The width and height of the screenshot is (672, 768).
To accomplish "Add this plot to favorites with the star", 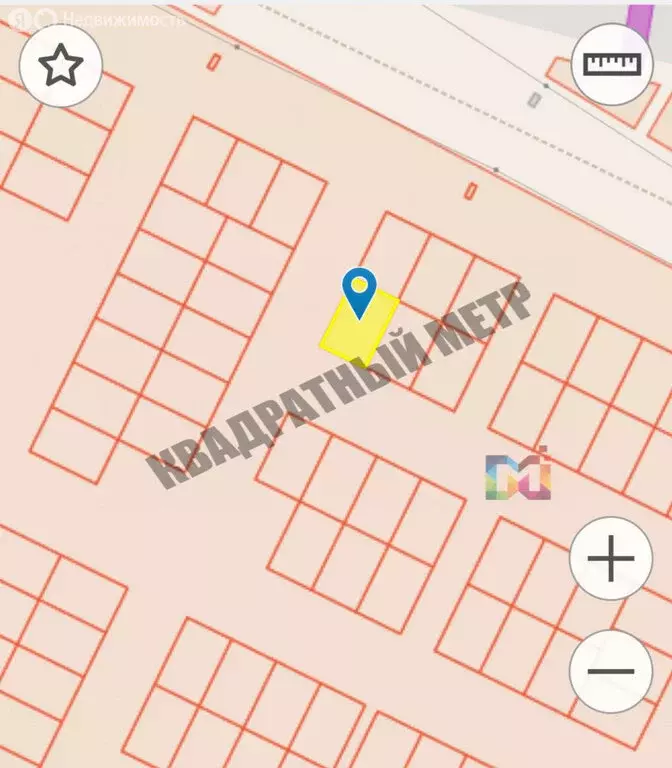I will (x=60, y=65).
